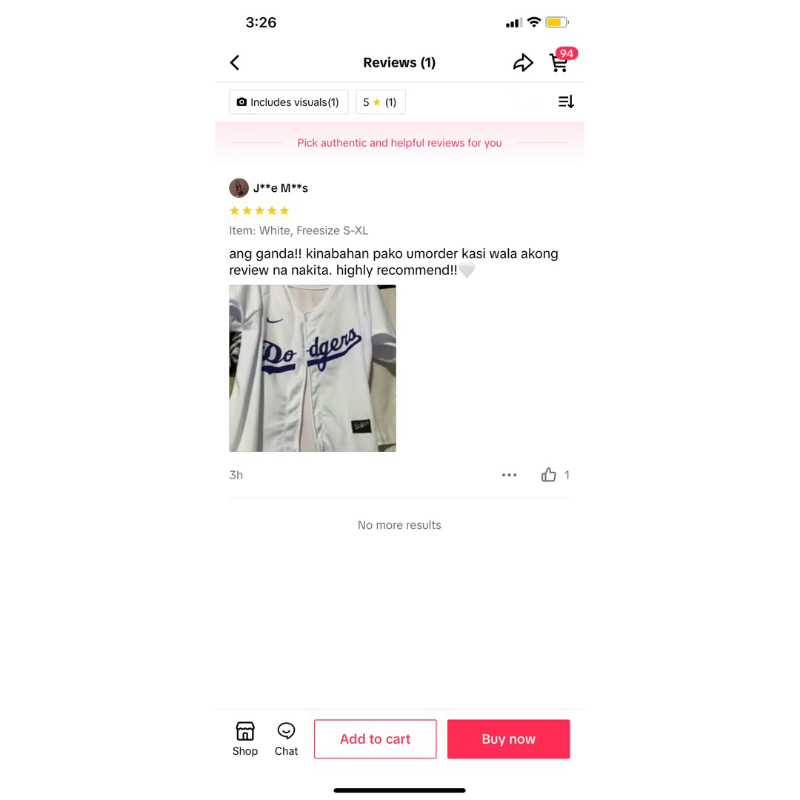Open the review sort options

click(x=566, y=102)
